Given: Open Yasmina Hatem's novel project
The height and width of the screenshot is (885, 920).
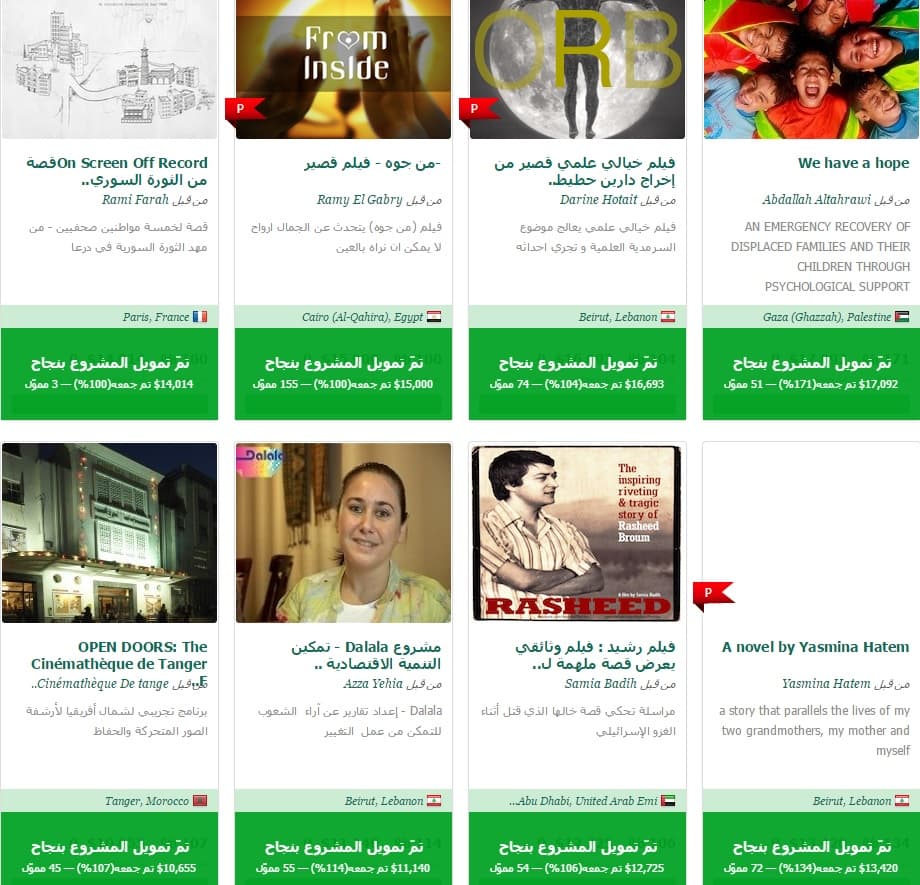Looking at the screenshot, I should click(815, 647).
